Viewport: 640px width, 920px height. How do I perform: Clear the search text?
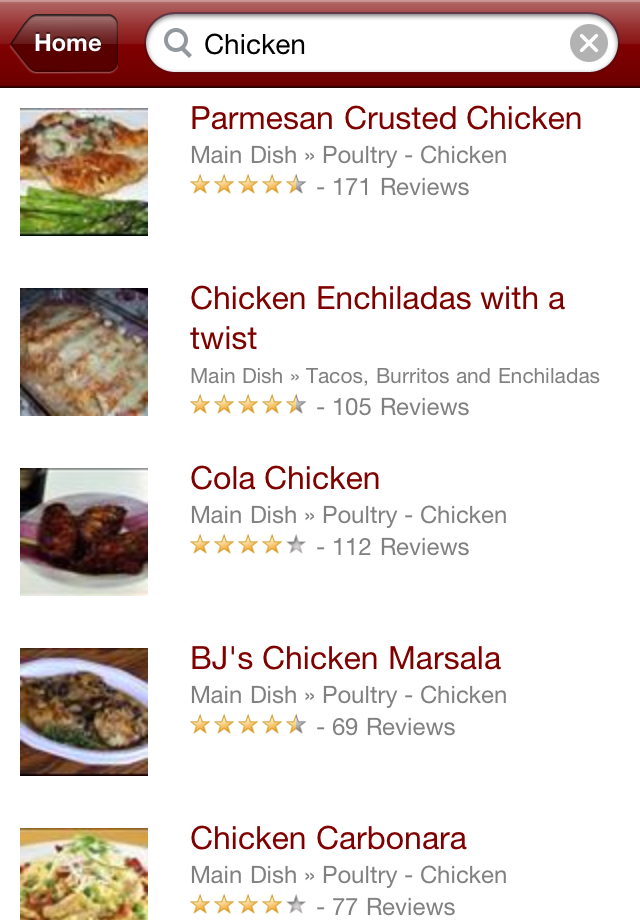(589, 44)
